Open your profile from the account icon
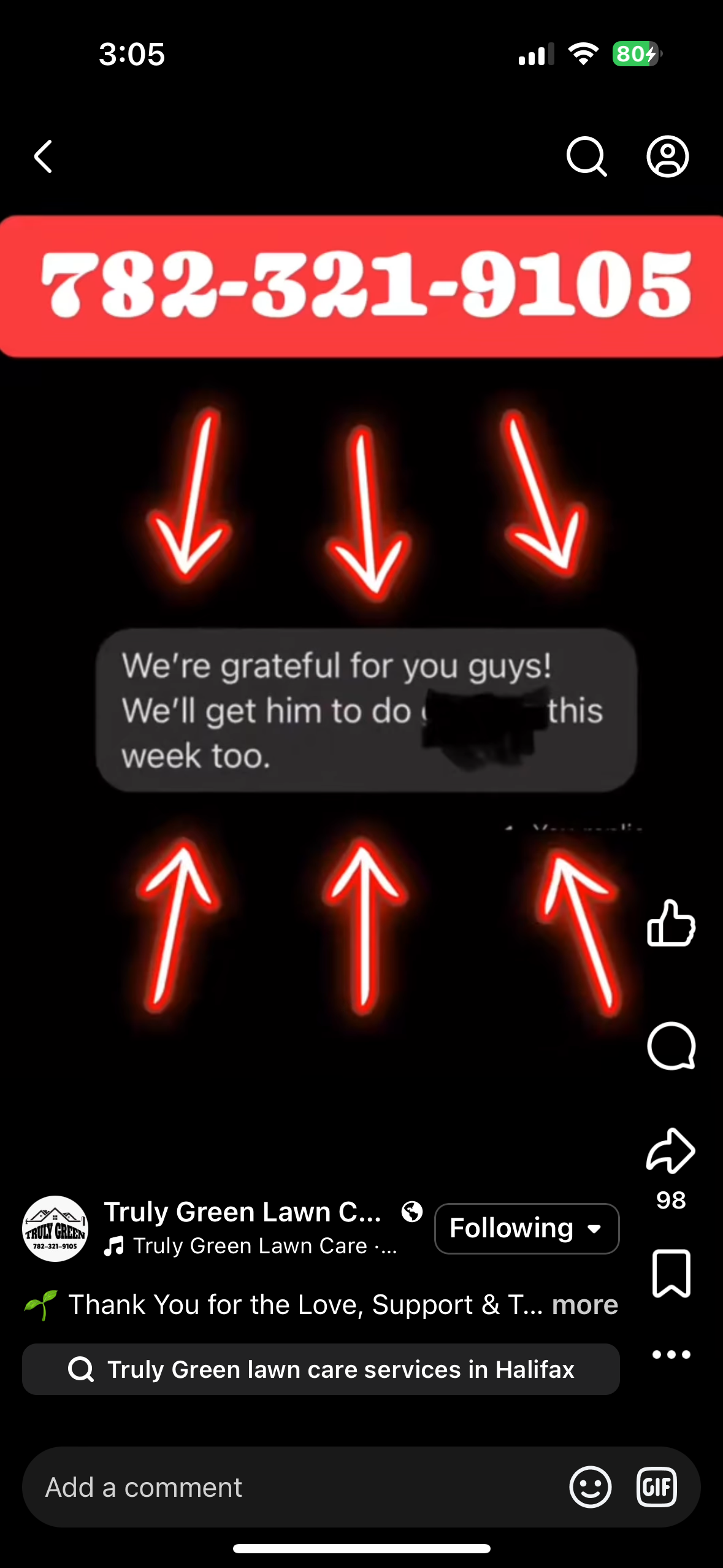Image resolution: width=723 pixels, height=1568 pixels. click(668, 157)
